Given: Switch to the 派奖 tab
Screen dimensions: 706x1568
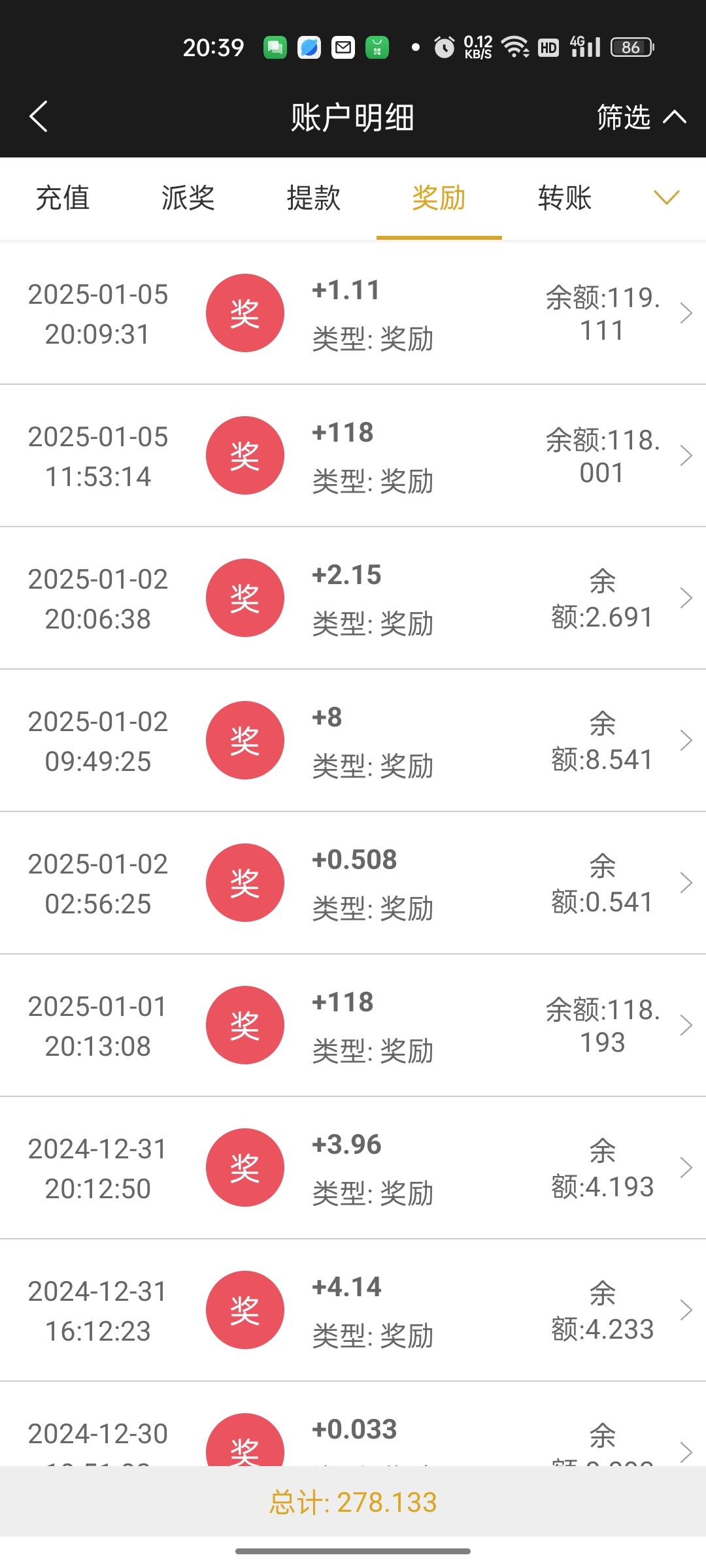Looking at the screenshot, I should 188,198.
